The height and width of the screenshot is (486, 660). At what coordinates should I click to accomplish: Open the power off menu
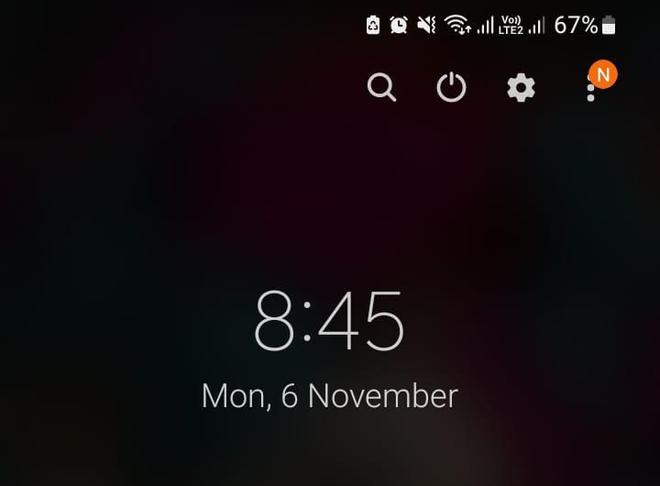coord(452,88)
